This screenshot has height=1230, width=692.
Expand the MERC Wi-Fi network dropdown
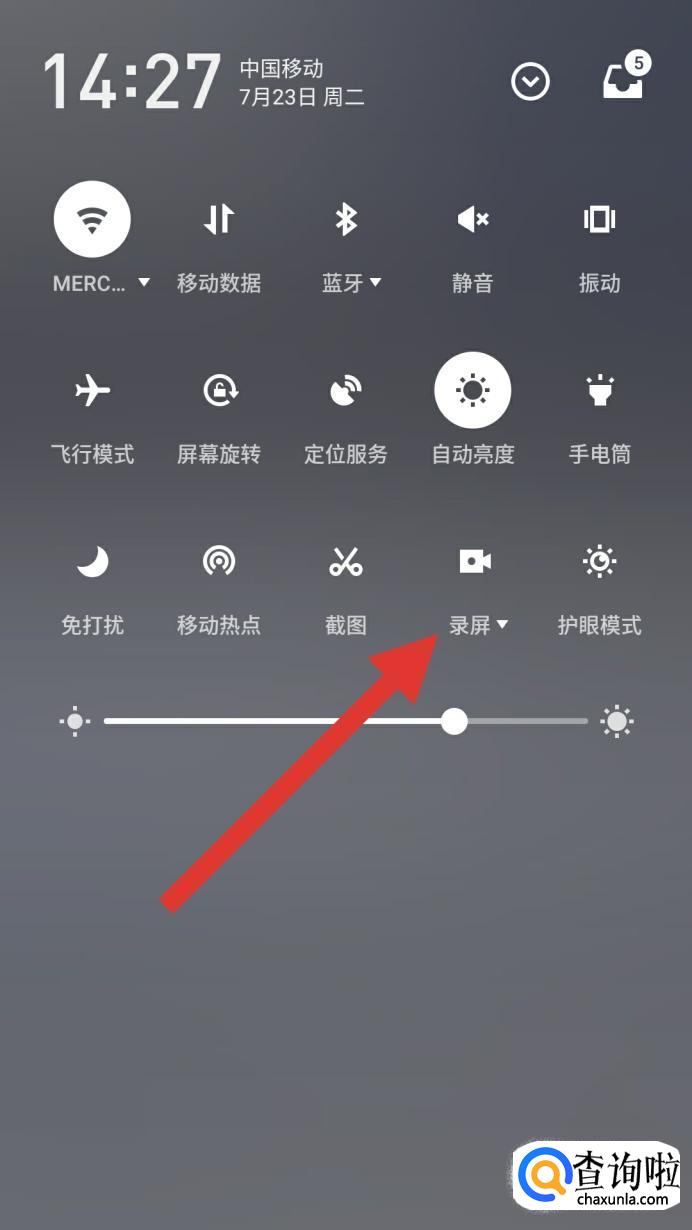click(x=143, y=283)
